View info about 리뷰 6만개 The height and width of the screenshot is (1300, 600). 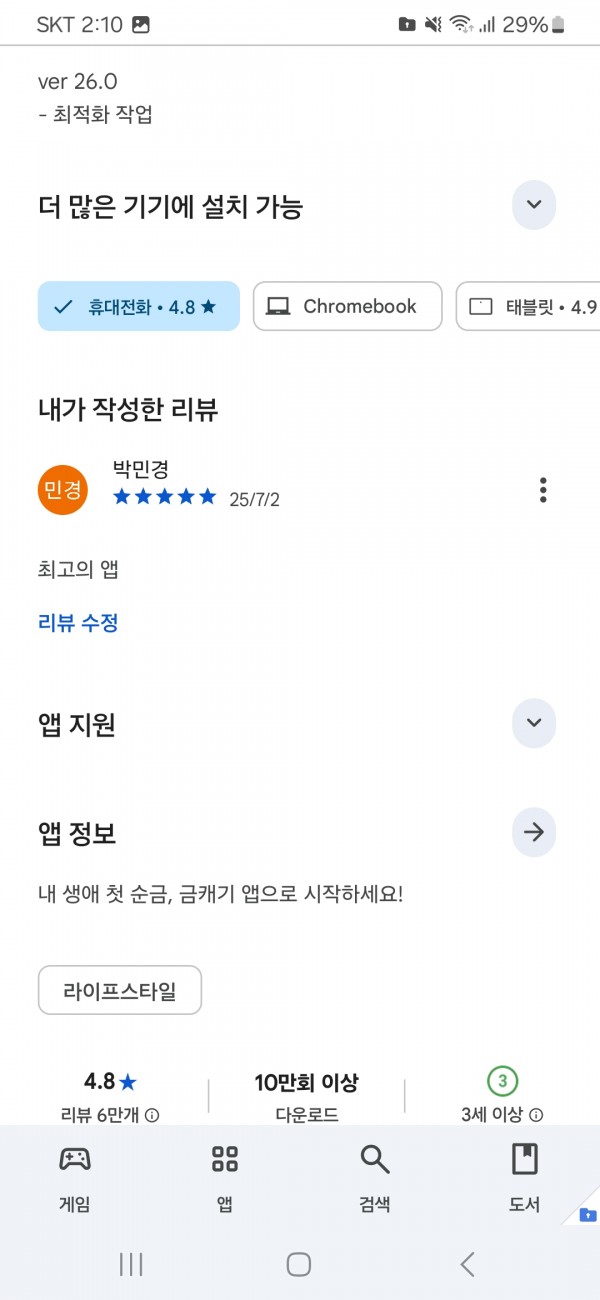pos(152,1115)
